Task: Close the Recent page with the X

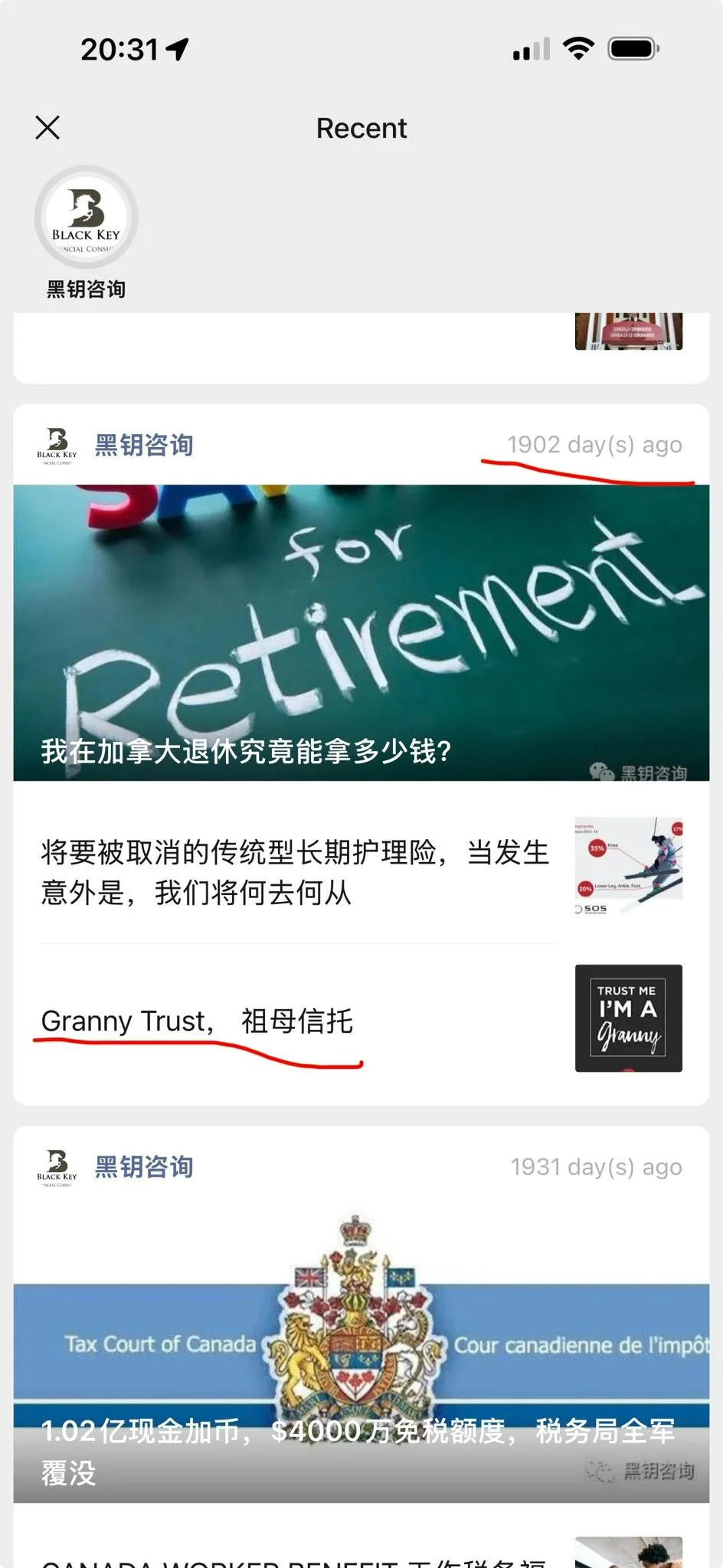Action: 47,127
